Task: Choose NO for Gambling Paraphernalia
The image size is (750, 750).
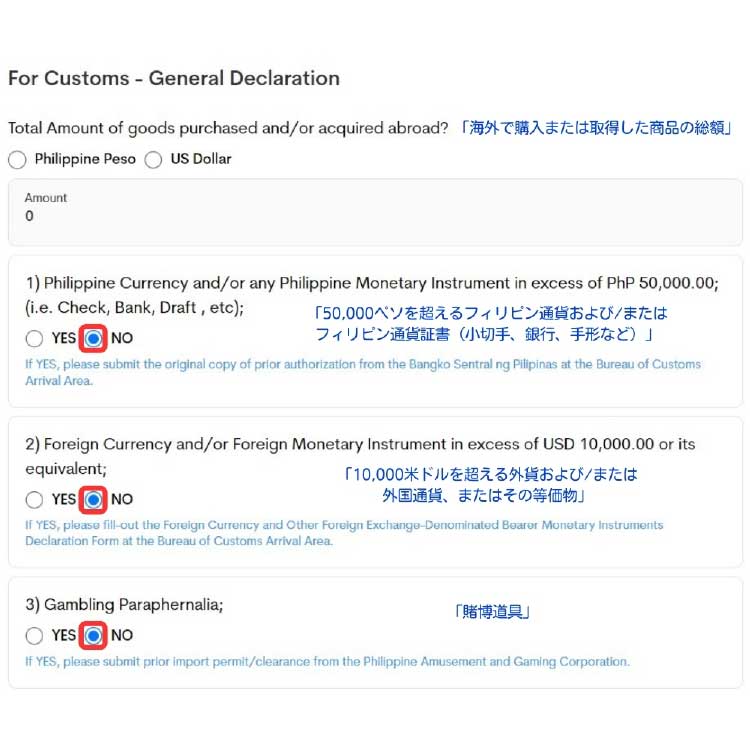Action: (93, 635)
